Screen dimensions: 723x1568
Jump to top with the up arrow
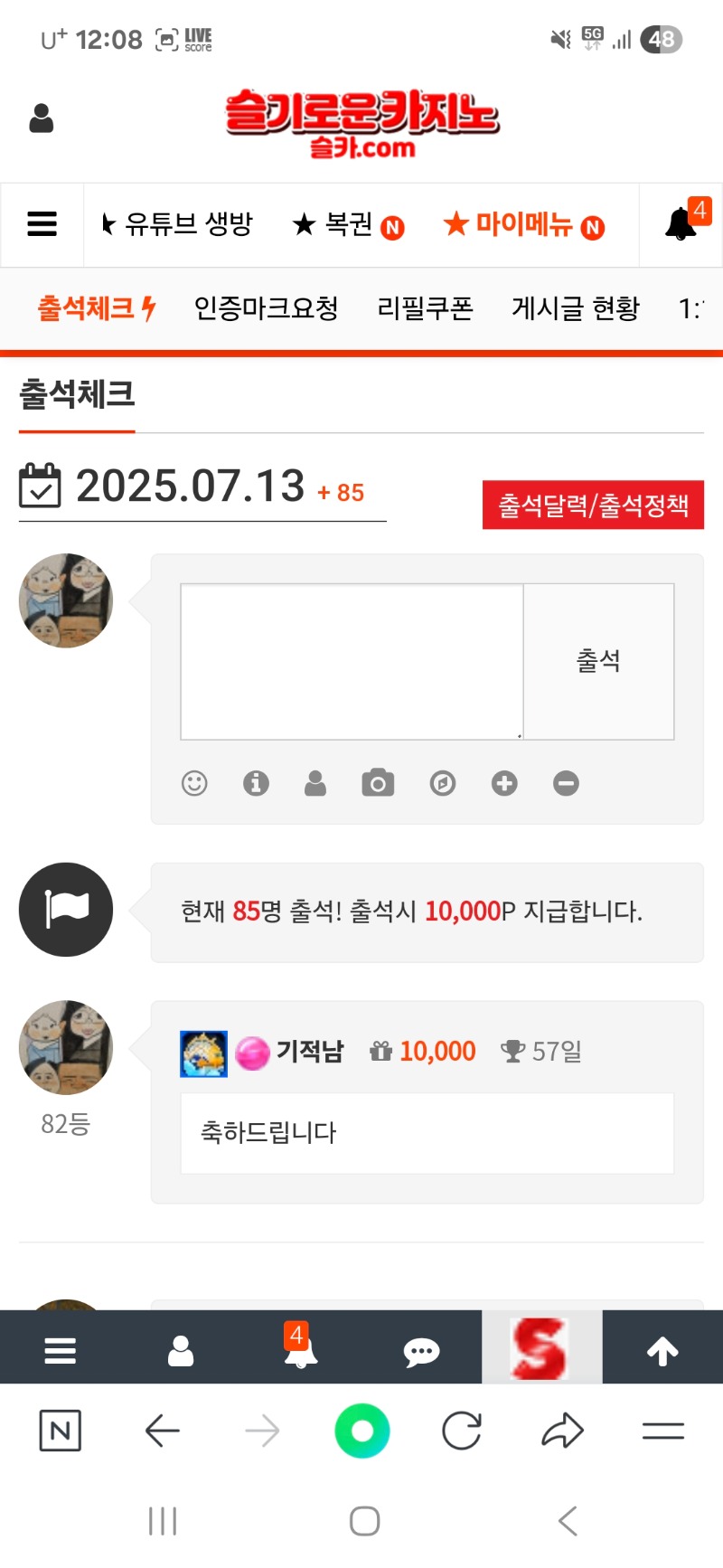(662, 1351)
